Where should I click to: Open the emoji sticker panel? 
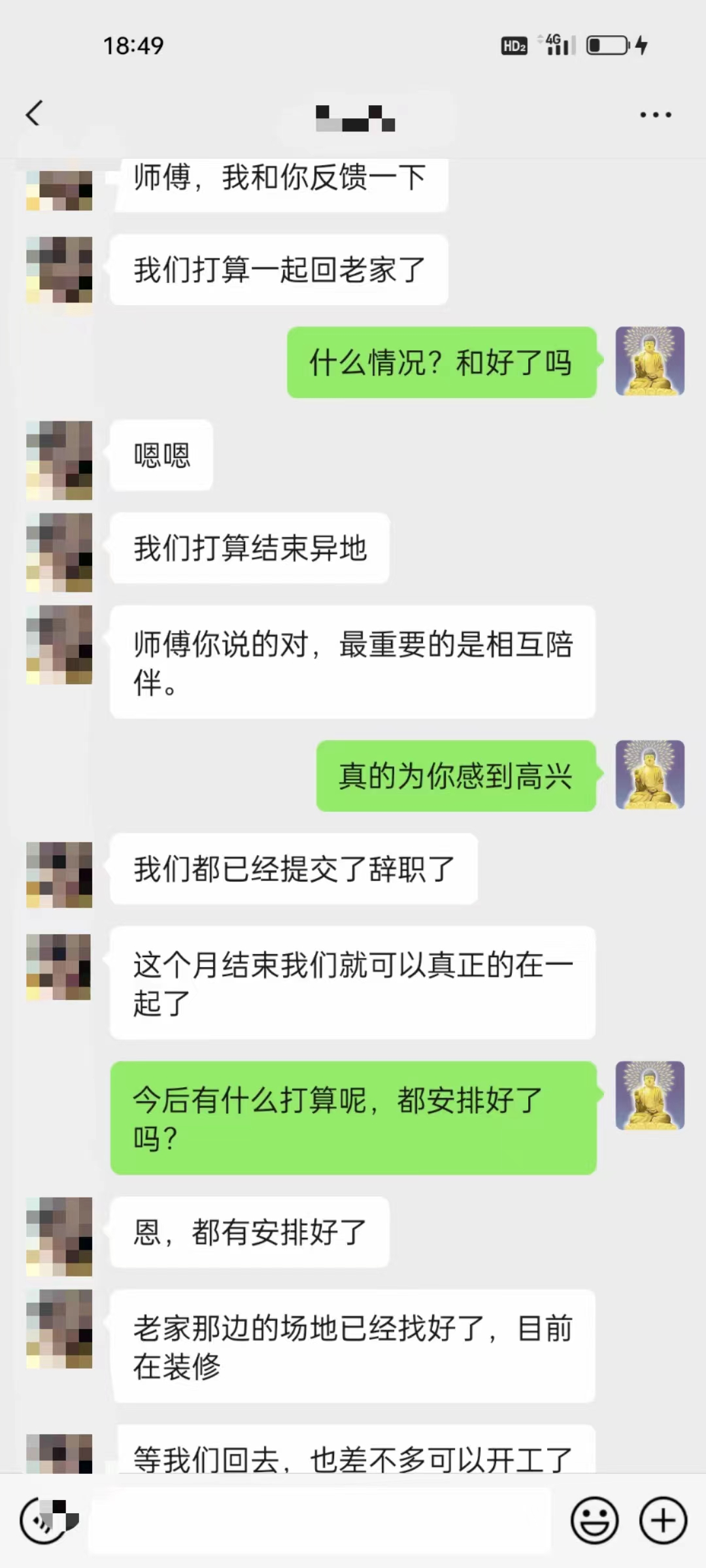coord(594,1520)
